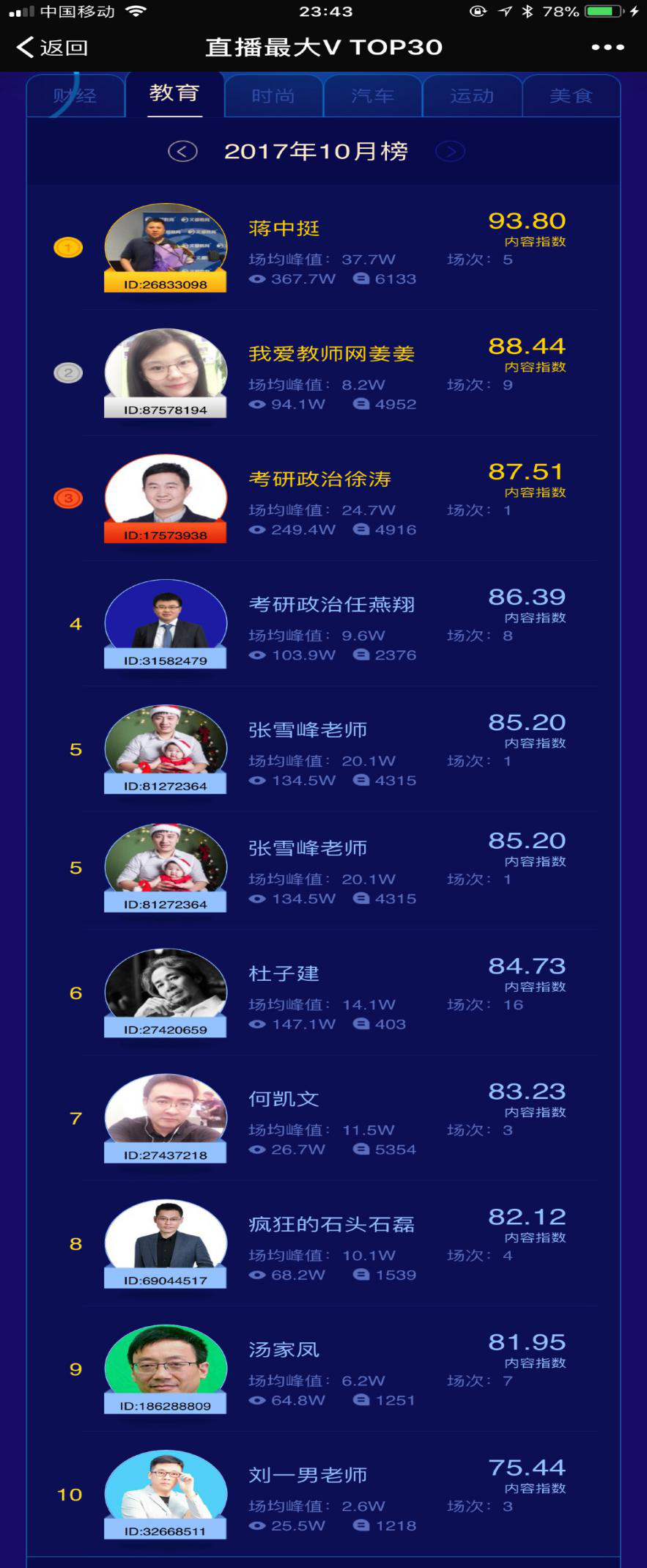The width and height of the screenshot is (647, 1568).
Task: Go to the previous month's ranking
Action: pos(182,152)
